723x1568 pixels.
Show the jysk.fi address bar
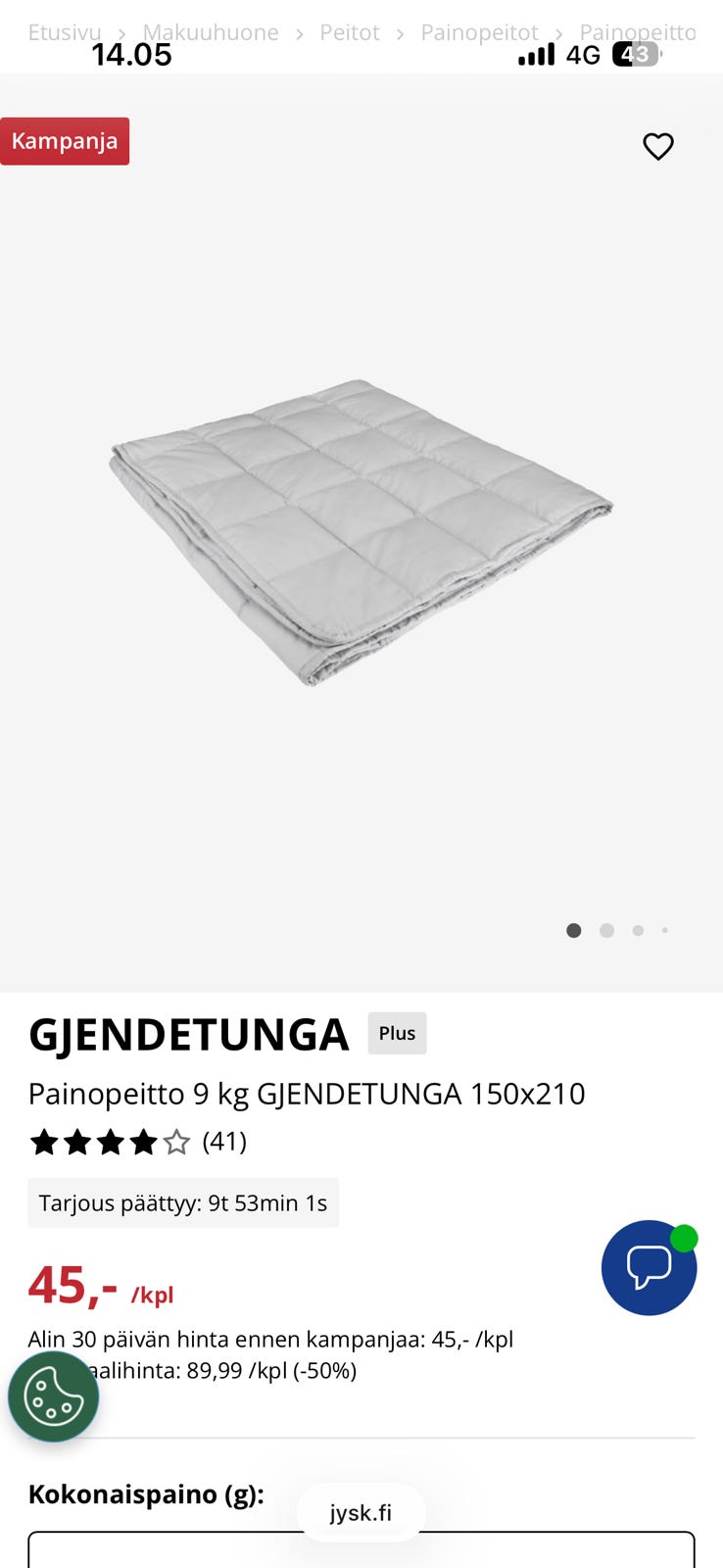tap(361, 1512)
